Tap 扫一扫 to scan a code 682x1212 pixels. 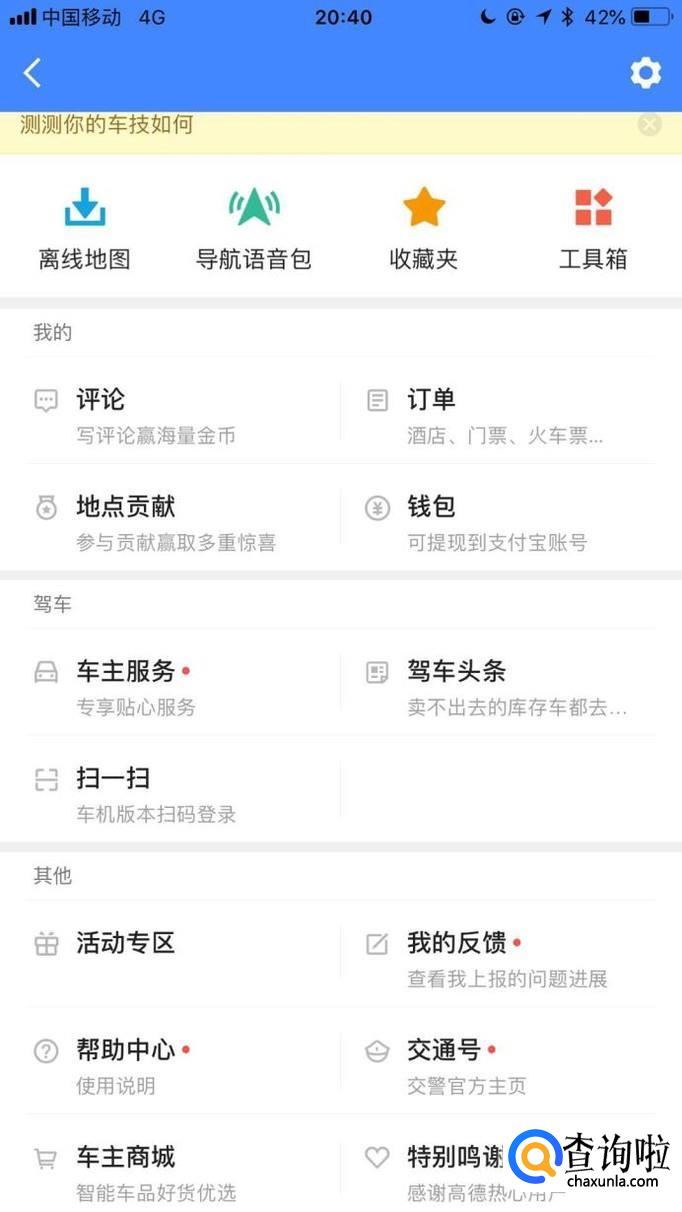pos(150,794)
